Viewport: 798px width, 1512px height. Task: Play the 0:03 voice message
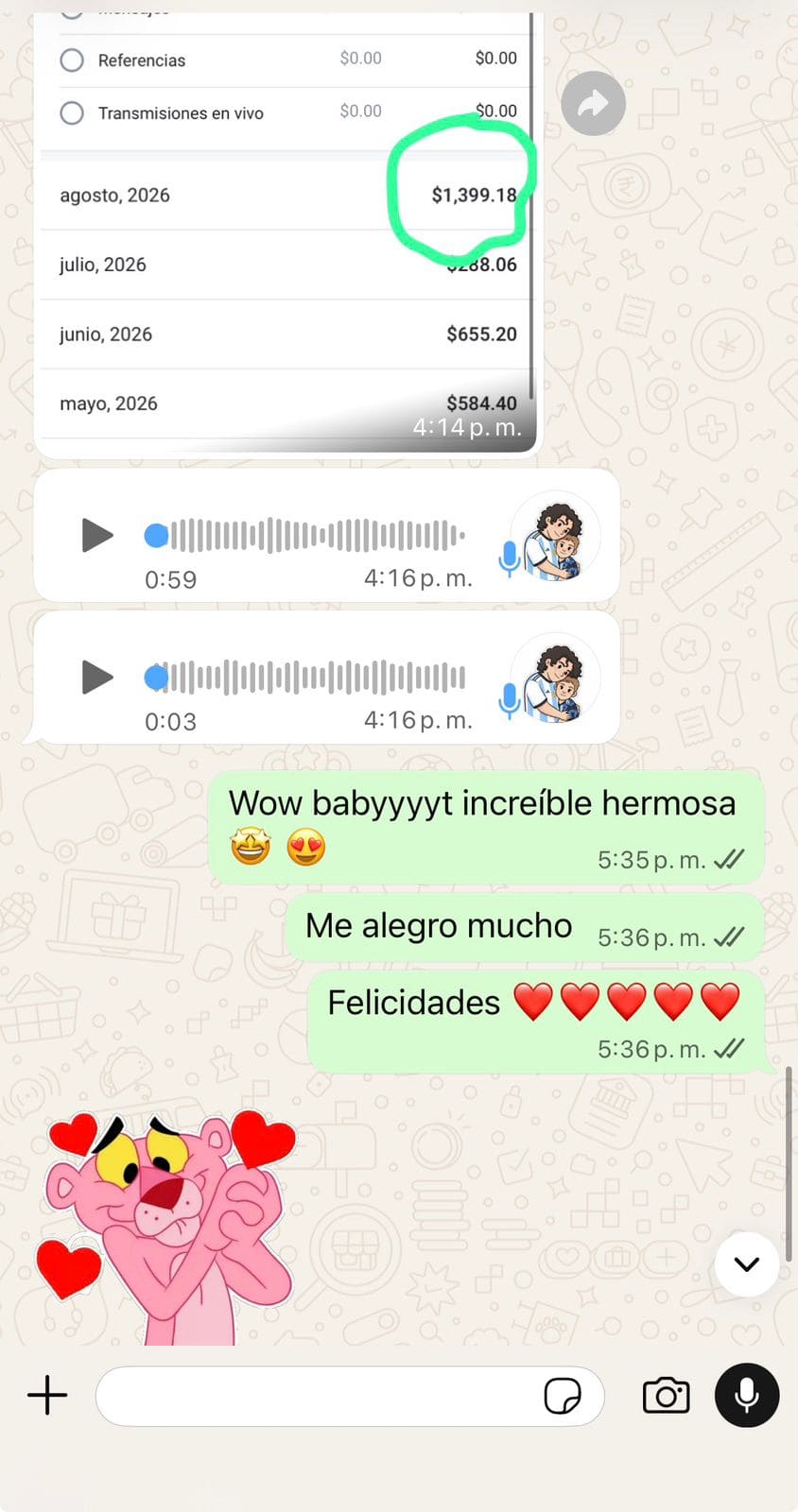[96, 677]
